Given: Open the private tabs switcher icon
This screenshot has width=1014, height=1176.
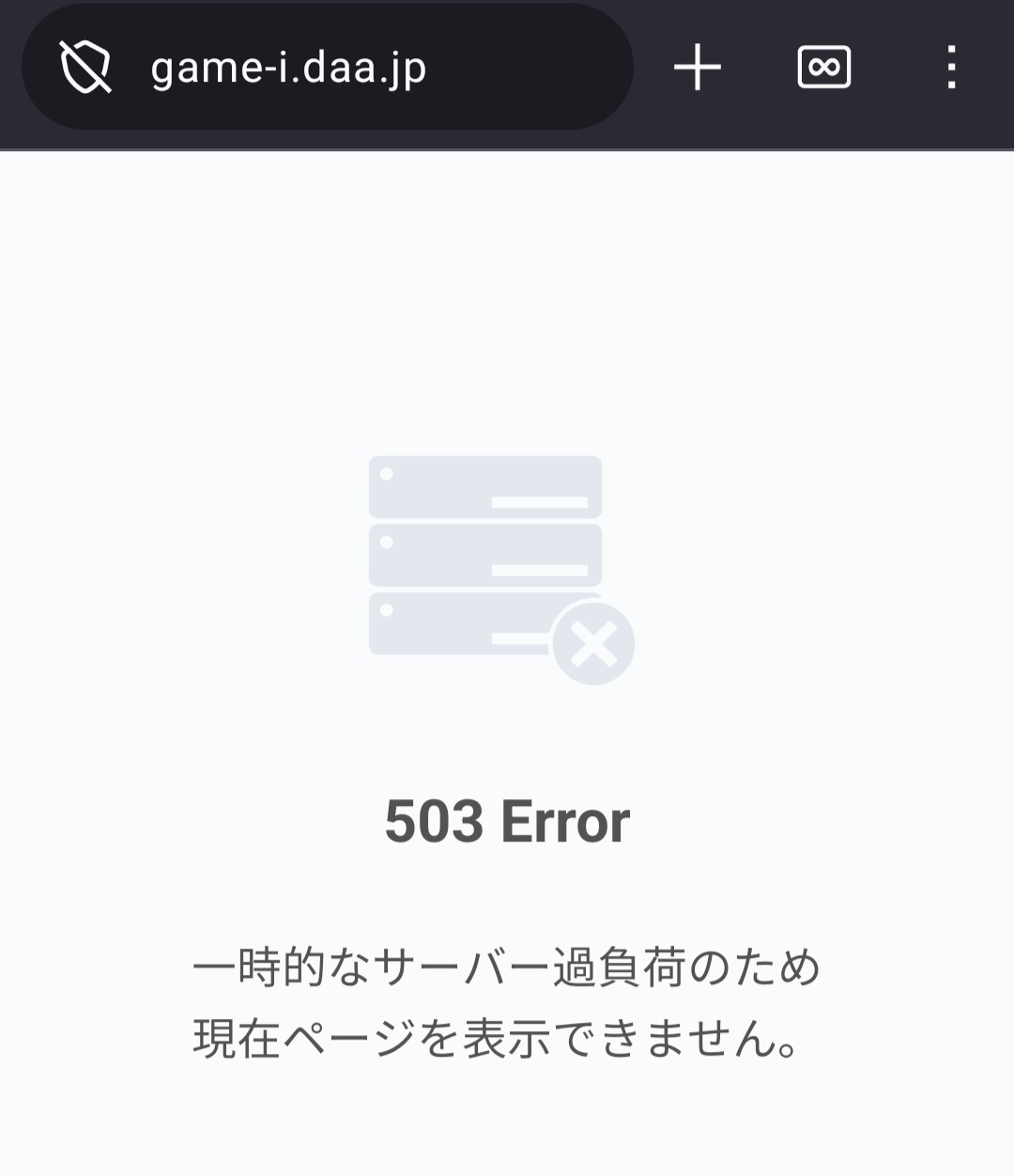Looking at the screenshot, I should (x=824, y=68).
